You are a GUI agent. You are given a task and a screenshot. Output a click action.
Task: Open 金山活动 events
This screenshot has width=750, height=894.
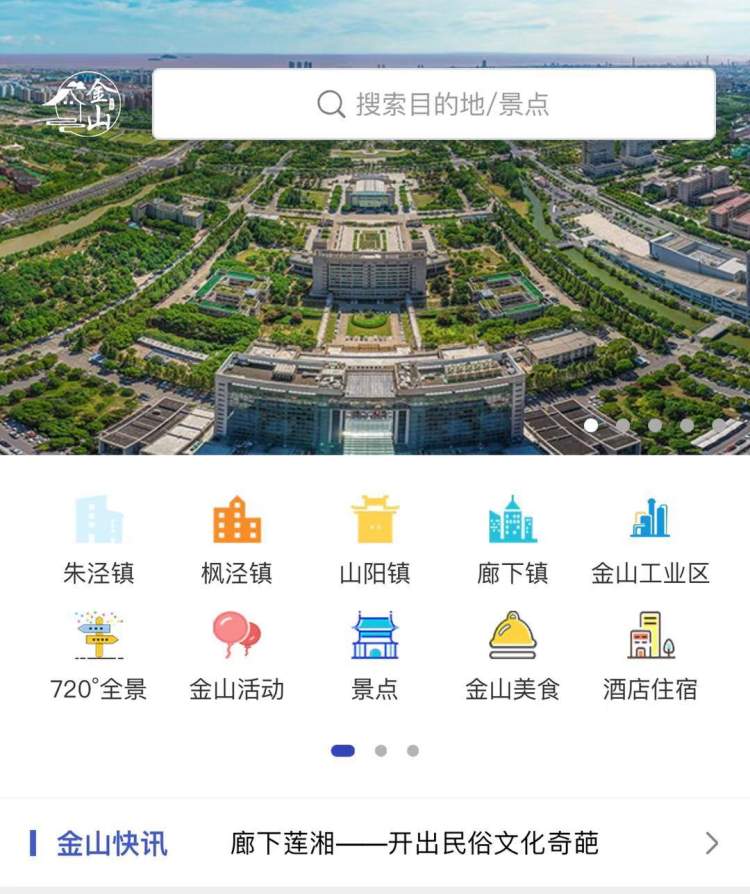point(236,655)
